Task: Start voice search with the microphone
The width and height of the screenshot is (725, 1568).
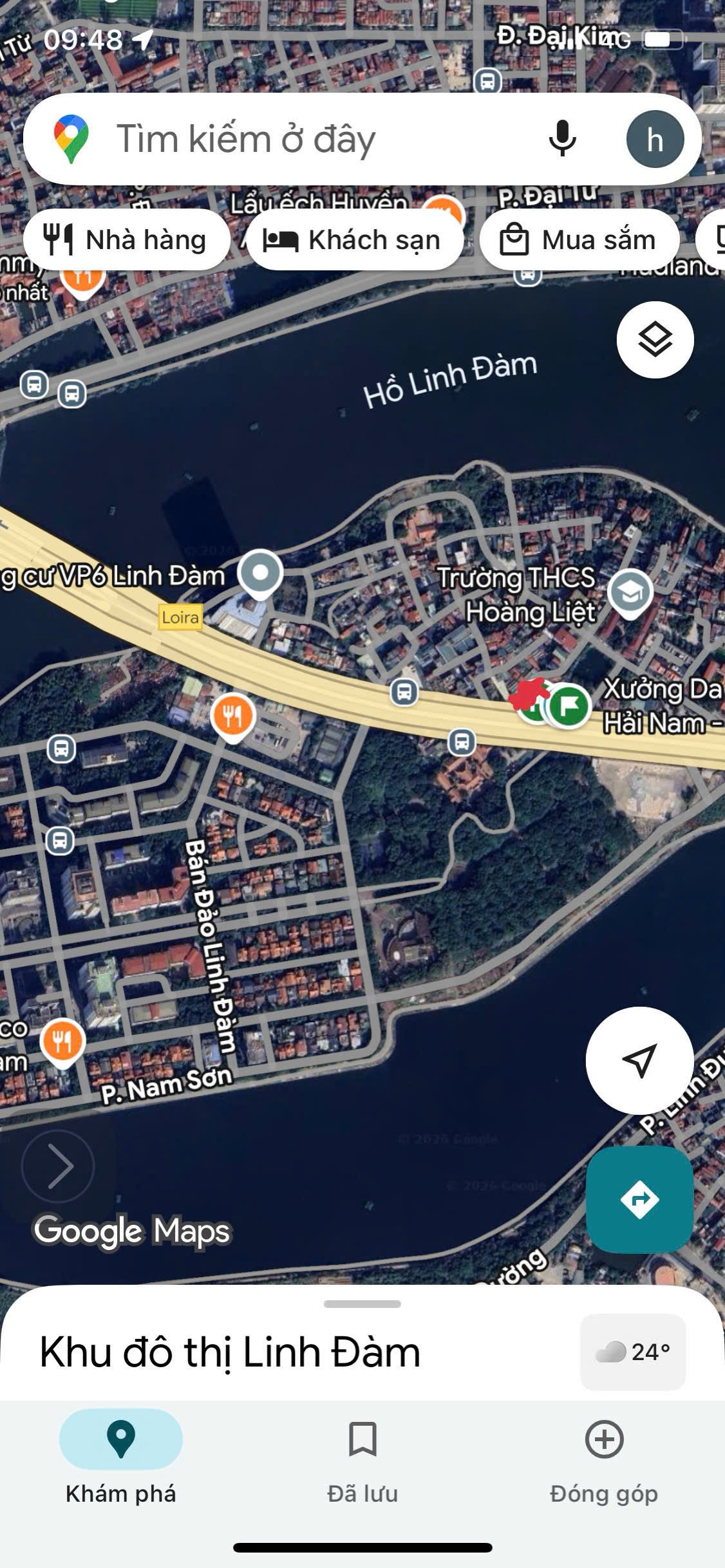Action: [562, 139]
